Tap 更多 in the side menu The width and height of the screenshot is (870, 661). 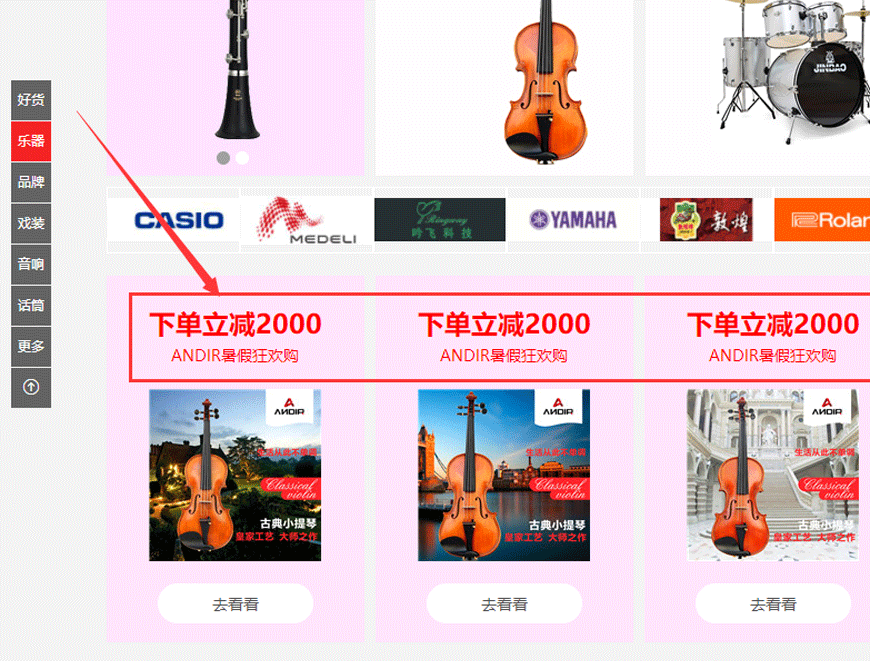pyautogui.click(x=31, y=346)
